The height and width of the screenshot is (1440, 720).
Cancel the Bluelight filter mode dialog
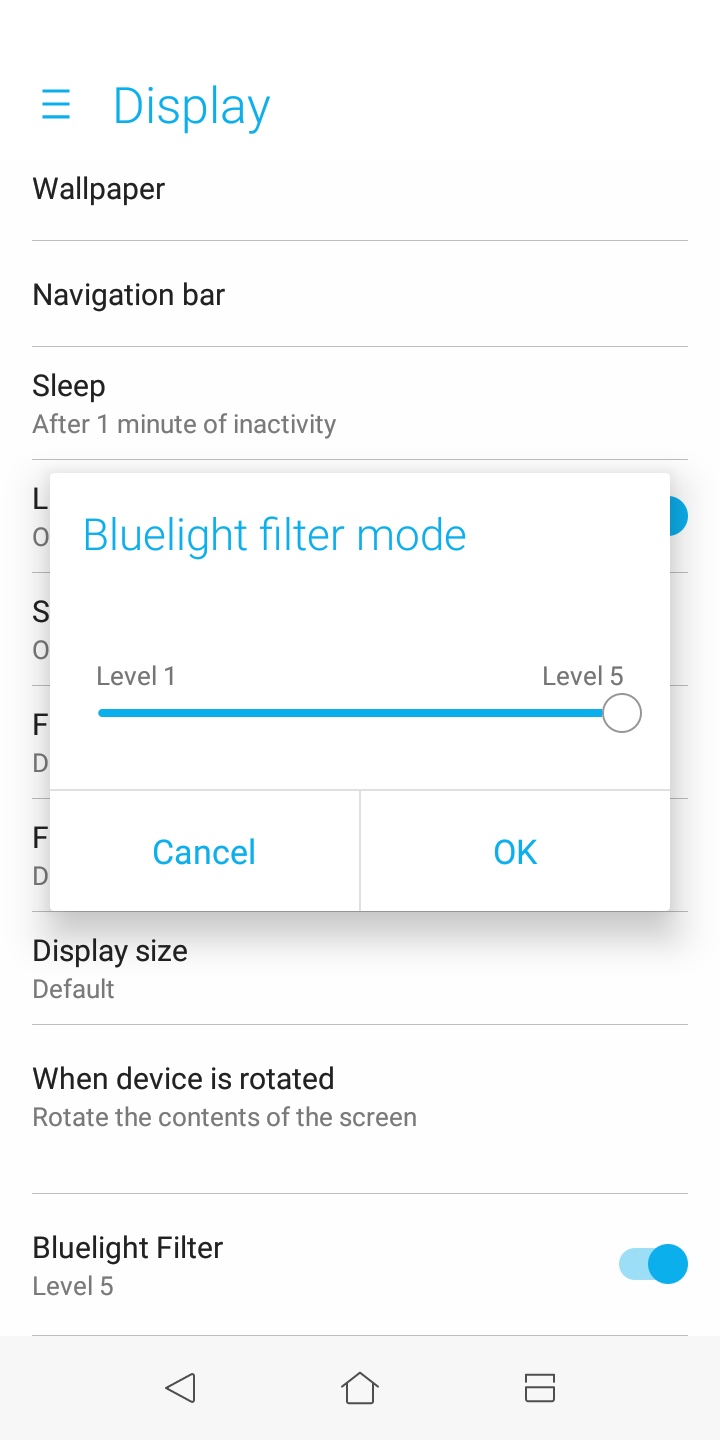[204, 852]
